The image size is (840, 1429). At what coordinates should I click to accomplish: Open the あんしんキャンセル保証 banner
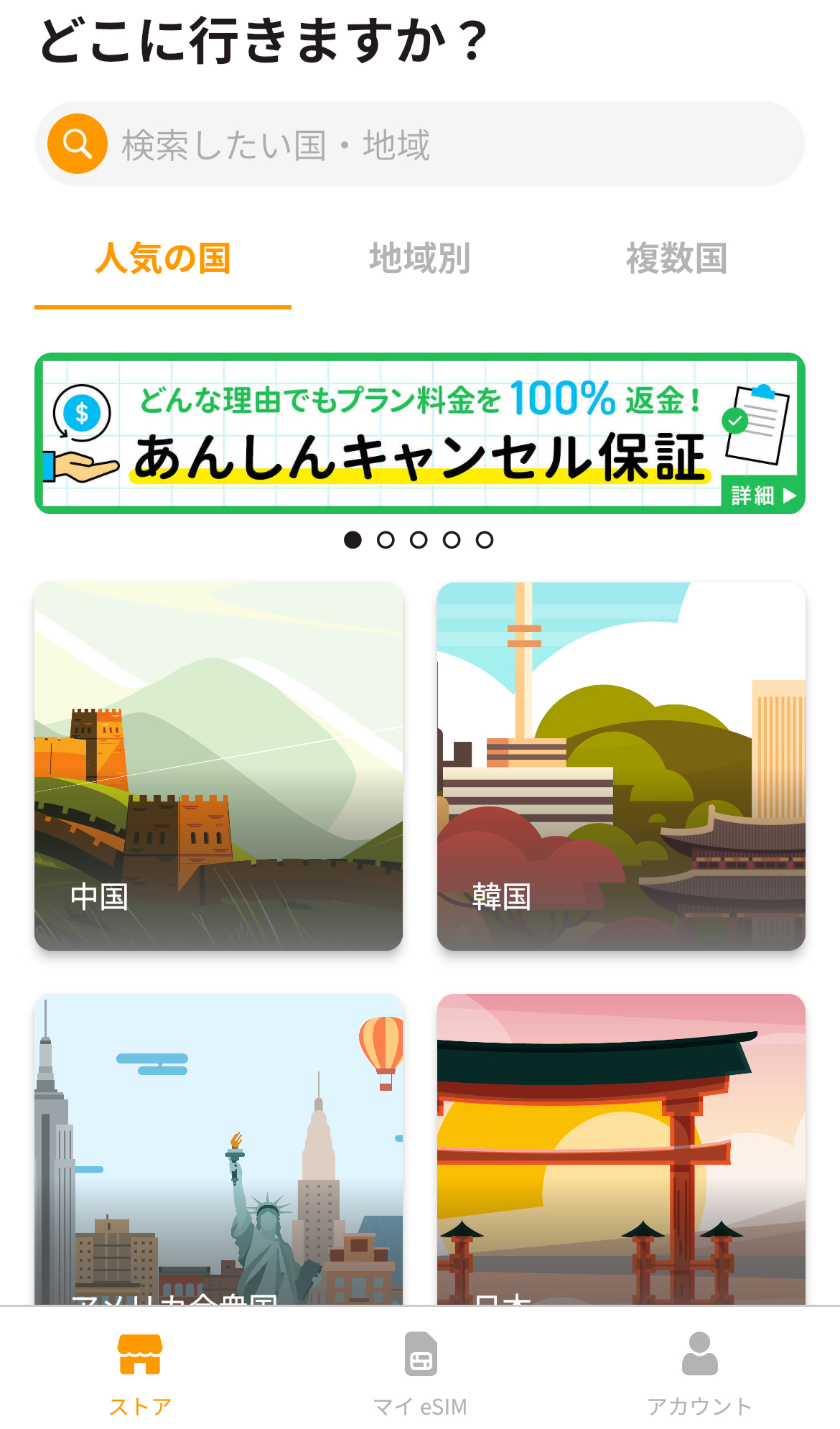pos(420,433)
